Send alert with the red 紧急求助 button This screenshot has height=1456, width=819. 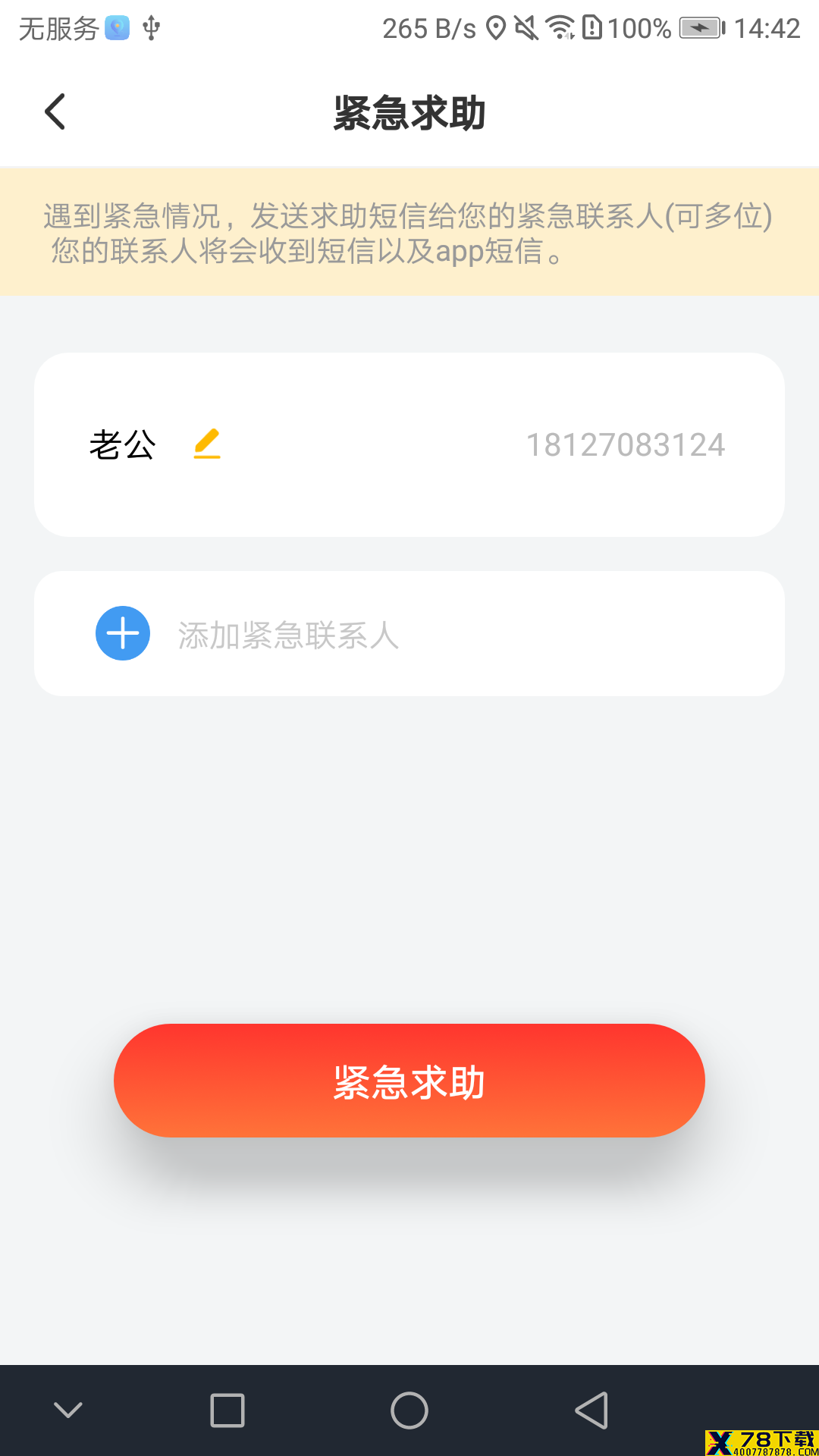[x=409, y=1081]
